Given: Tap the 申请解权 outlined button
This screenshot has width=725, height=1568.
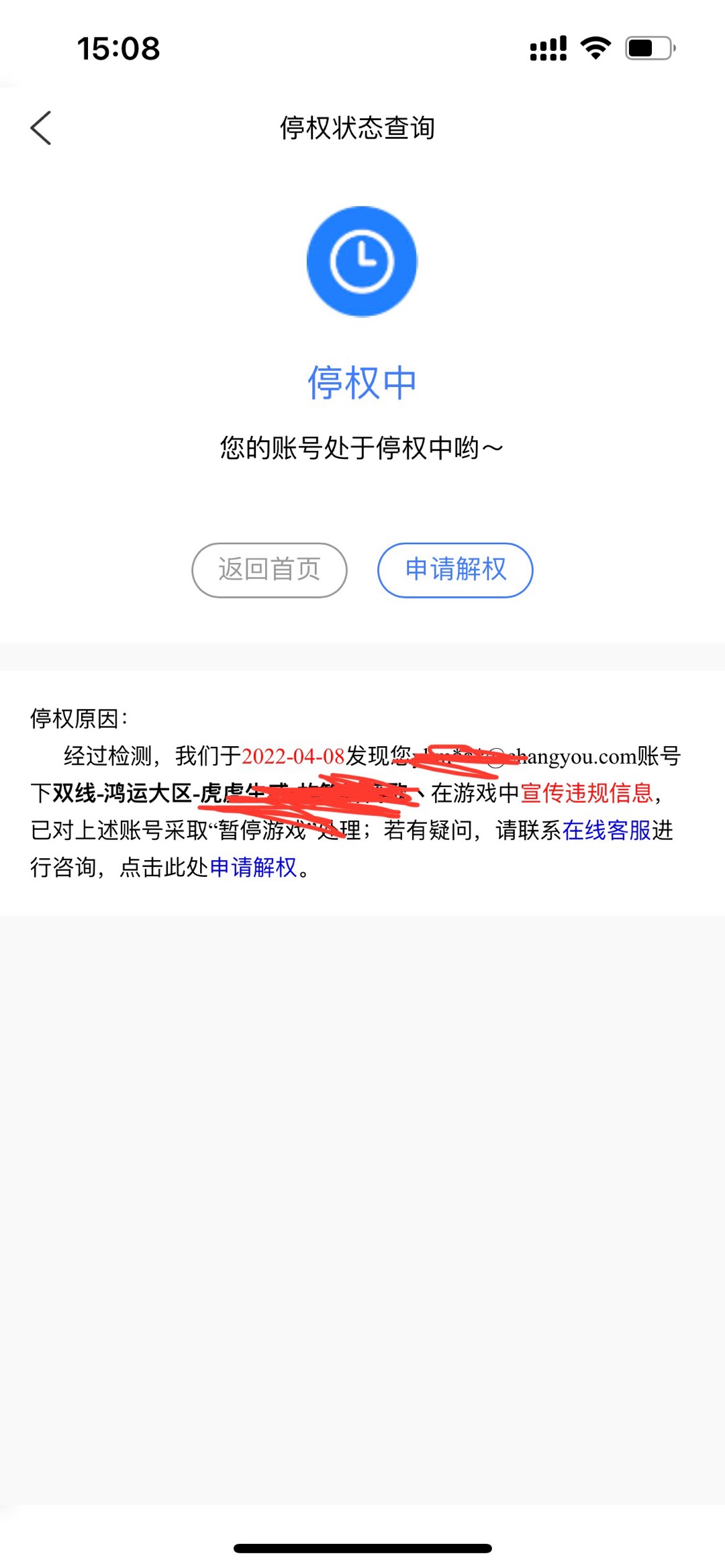Looking at the screenshot, I should tap(455, 570).
